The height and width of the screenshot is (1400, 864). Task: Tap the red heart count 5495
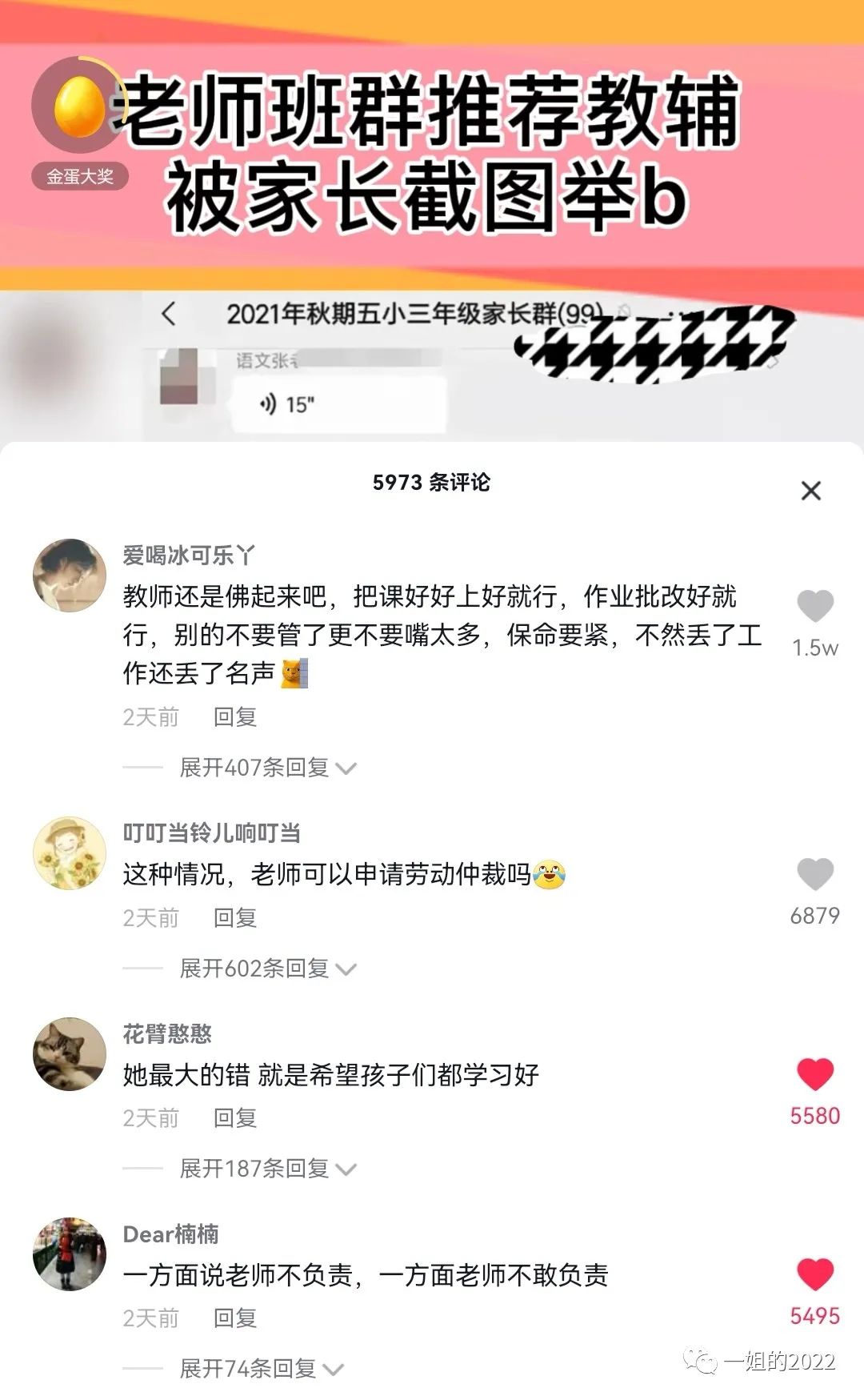click(817, 1317)
